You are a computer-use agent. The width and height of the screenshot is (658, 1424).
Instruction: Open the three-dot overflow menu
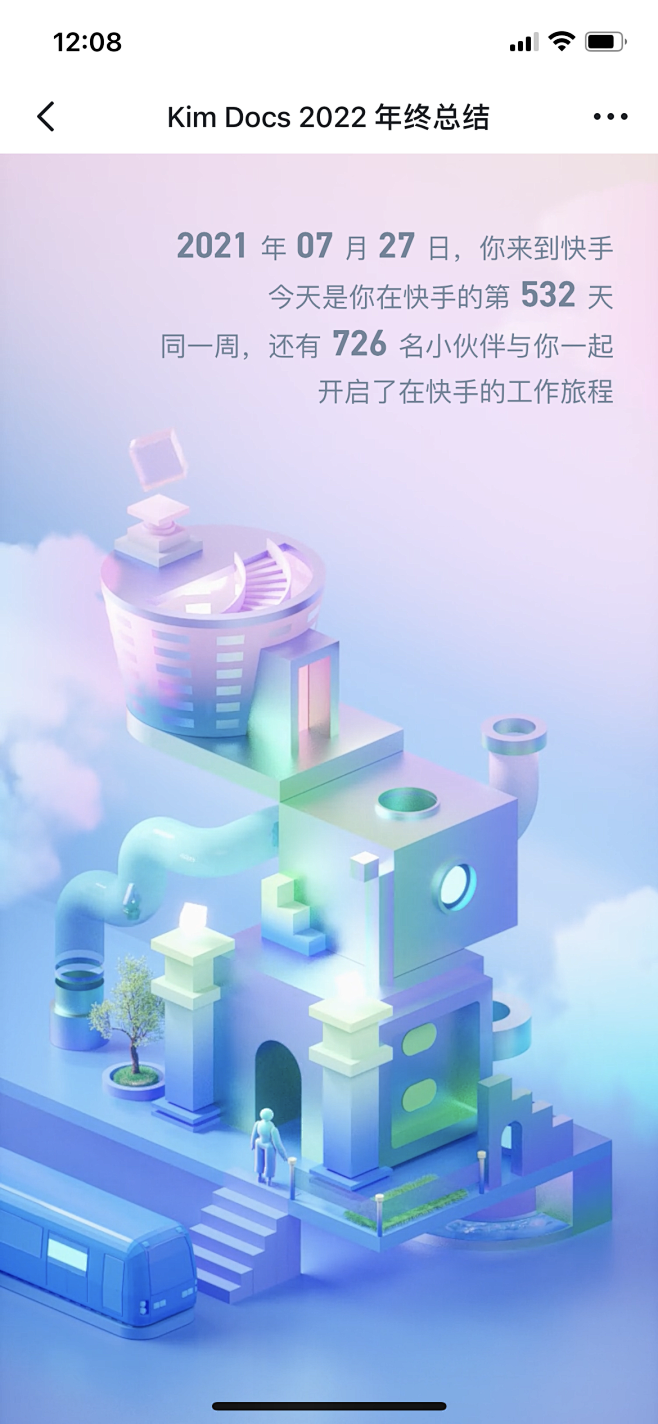[610, 117]
